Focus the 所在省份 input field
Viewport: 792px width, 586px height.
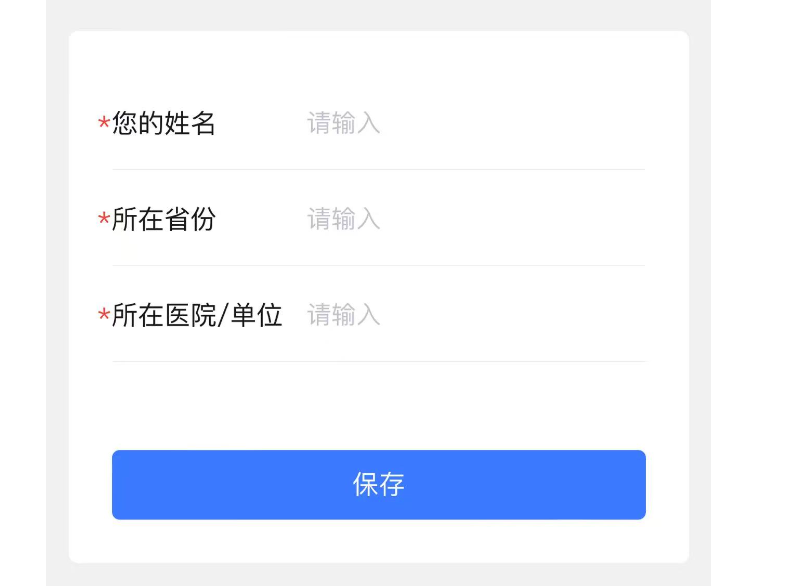point(470,219)
